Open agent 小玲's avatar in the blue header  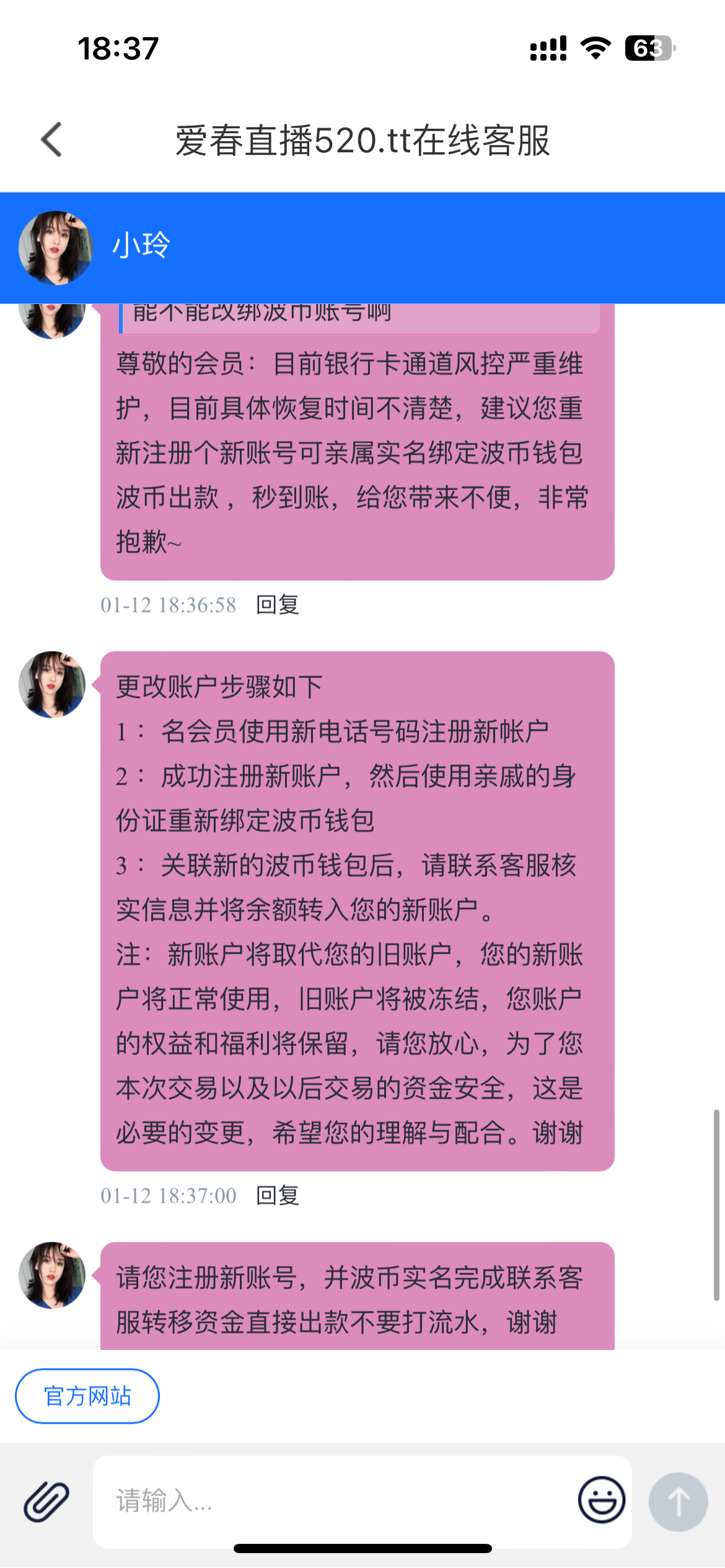point(56,248)
